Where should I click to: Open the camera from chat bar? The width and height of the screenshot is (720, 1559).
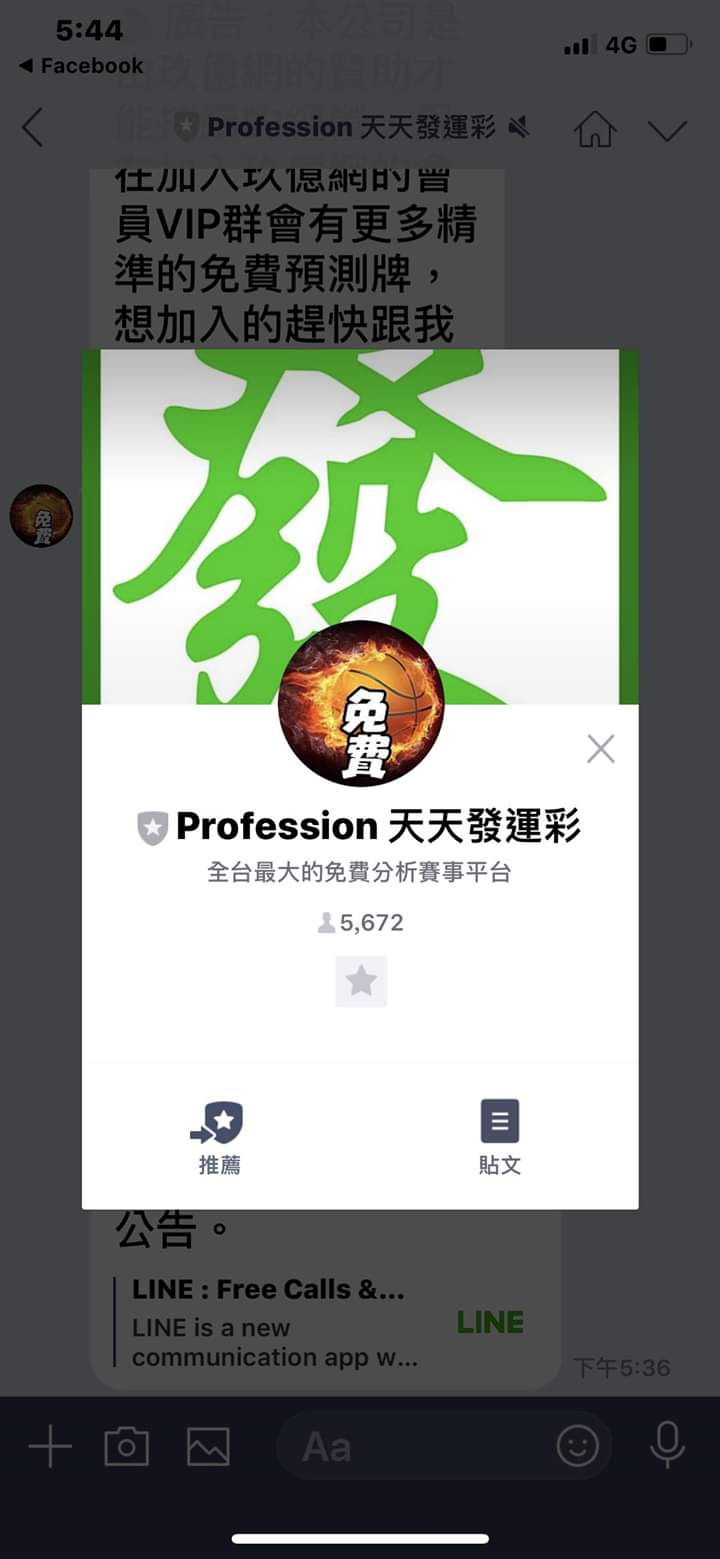[127, 1446]
